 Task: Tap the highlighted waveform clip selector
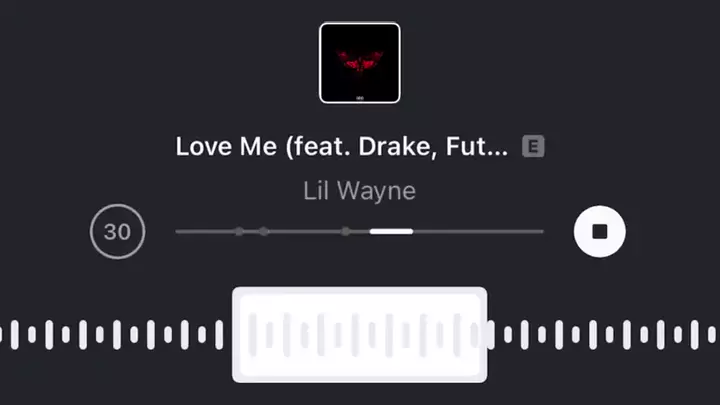(x=360, y=335)
